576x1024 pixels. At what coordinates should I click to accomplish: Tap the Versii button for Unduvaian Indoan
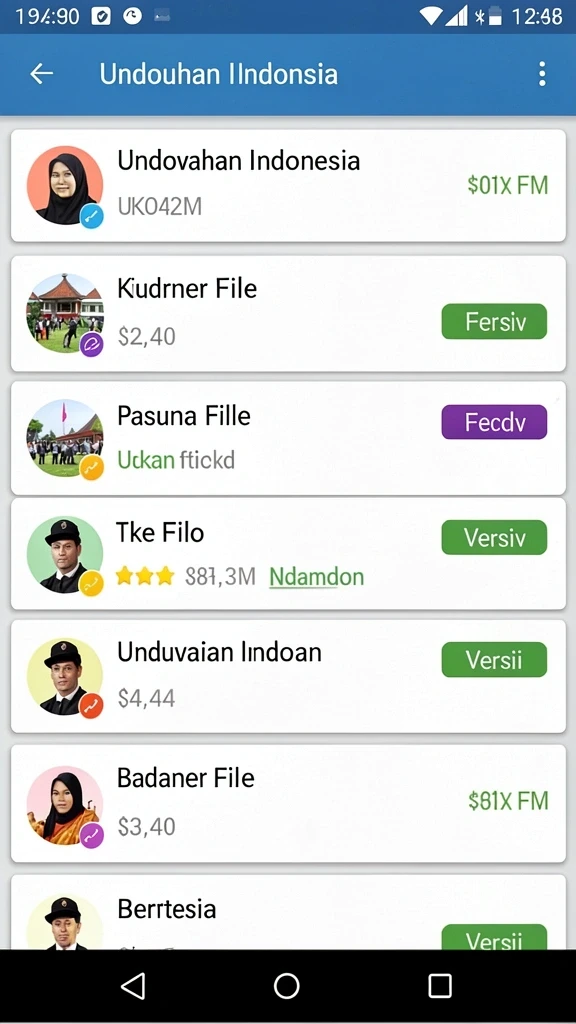click(494, 660)
